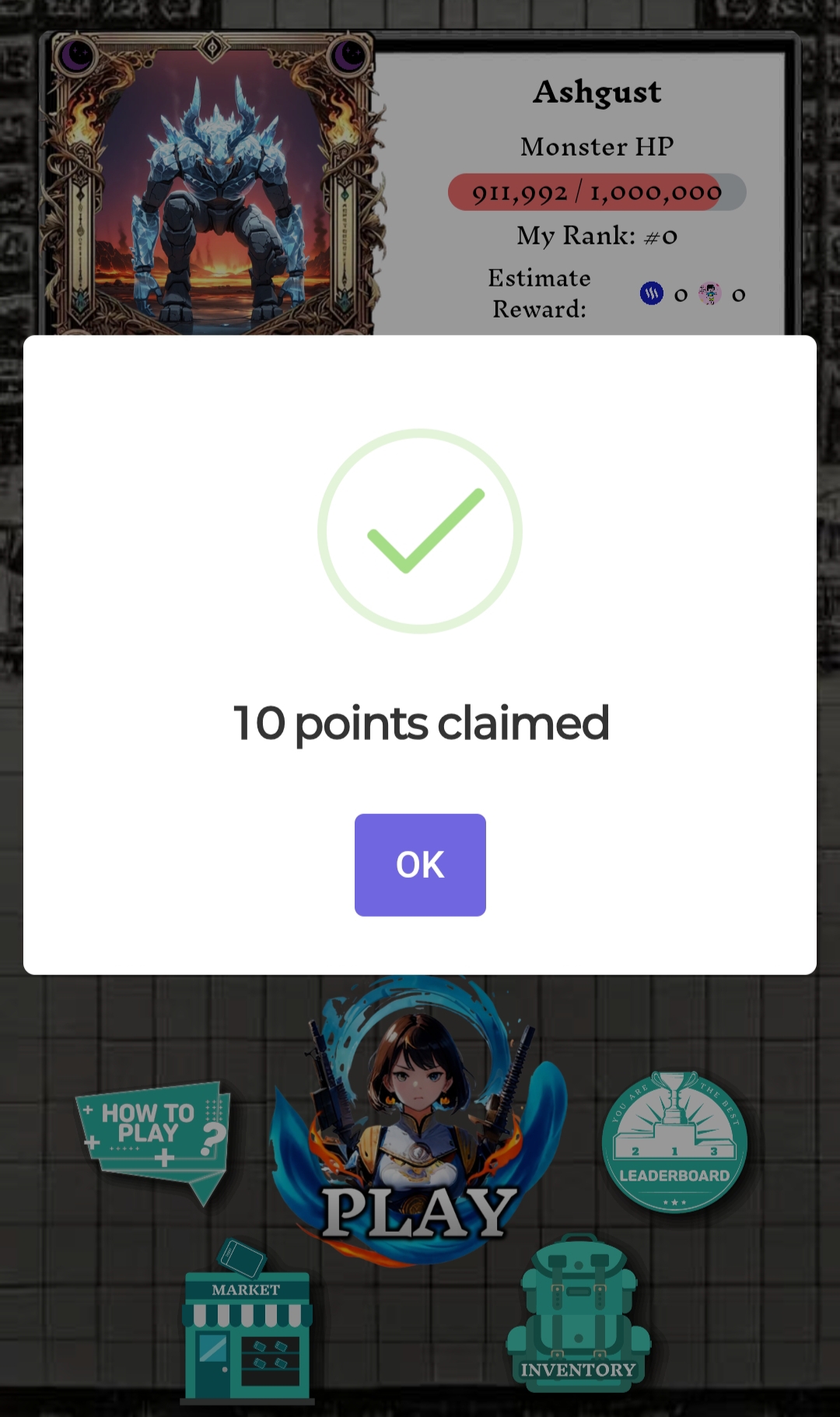Viewport: 840px width, 1417px height.
Task: Open the How To Play guide
Action: click(x=153, y=1132)
